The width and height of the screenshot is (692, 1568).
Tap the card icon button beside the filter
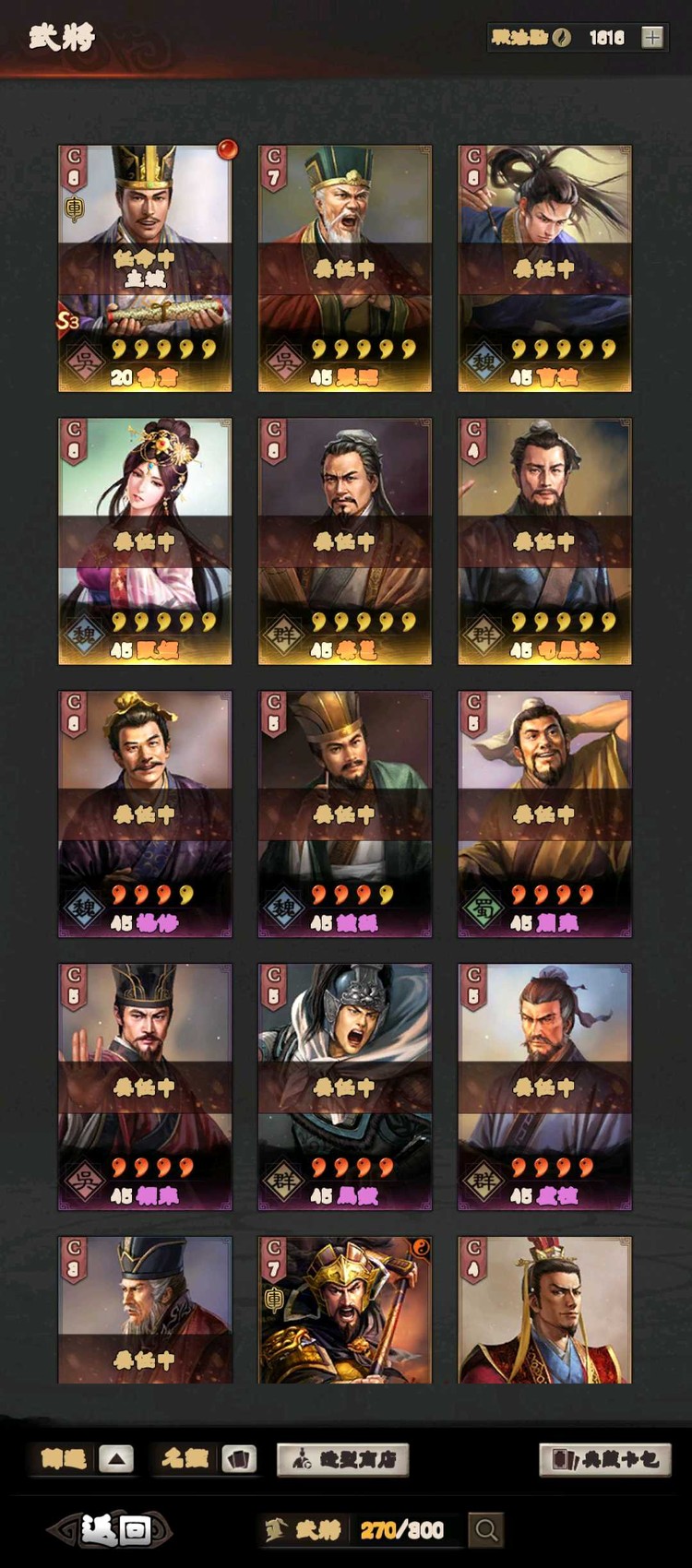pyautogui.click(x=239, y=1459)
